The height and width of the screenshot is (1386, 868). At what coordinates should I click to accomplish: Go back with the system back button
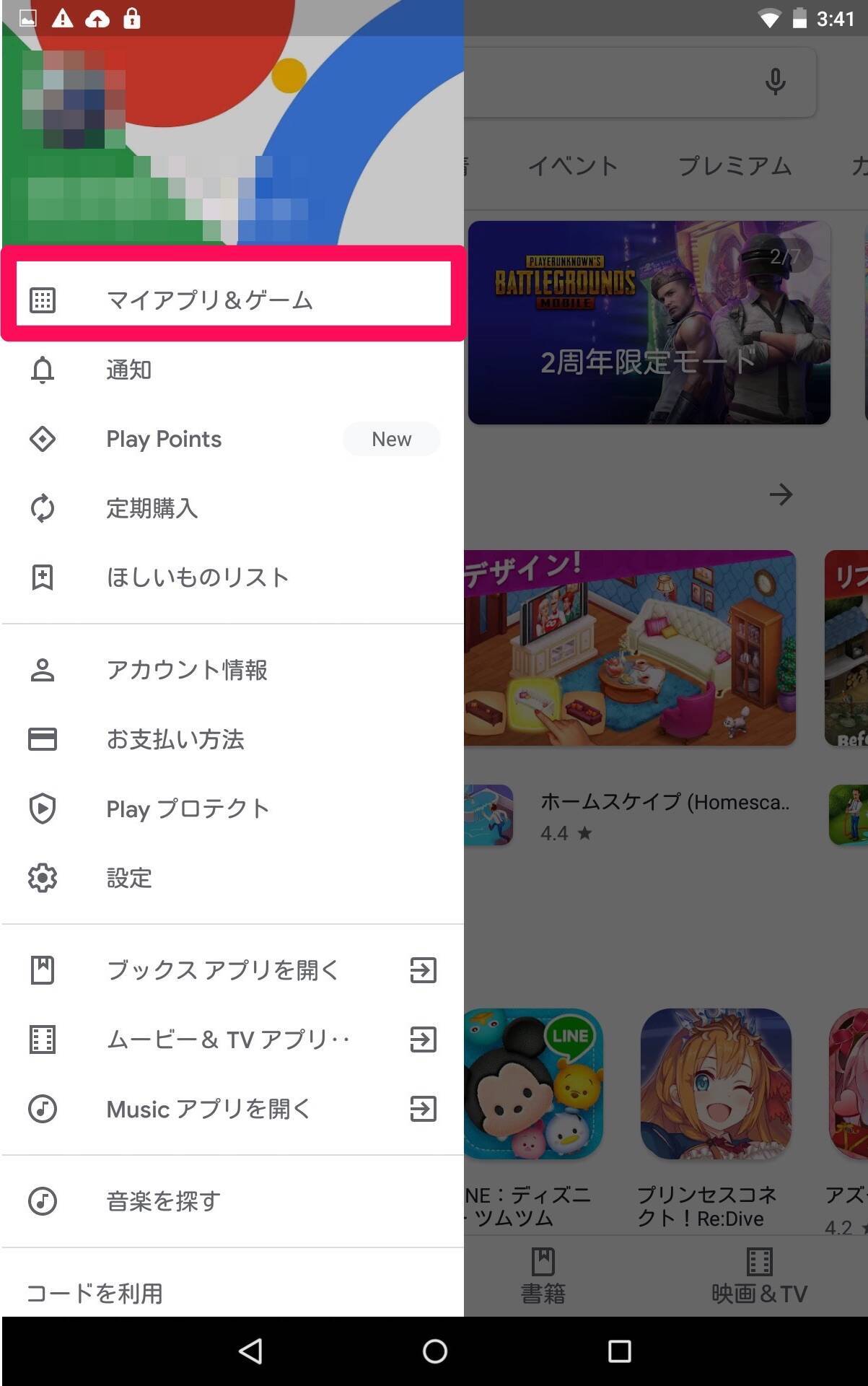tap(250, 1351)
